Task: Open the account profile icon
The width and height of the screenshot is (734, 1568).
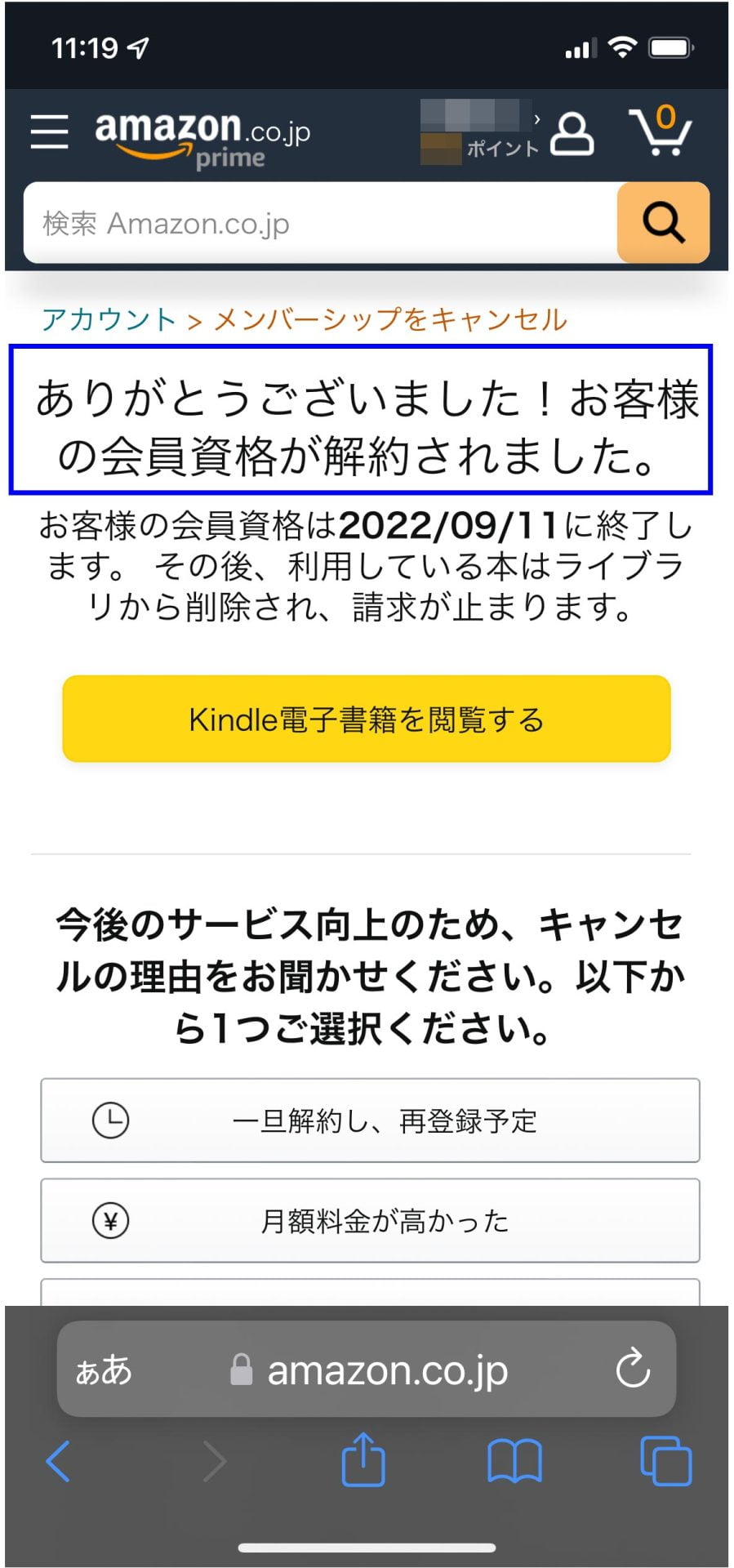Action: tap(572, 133)
